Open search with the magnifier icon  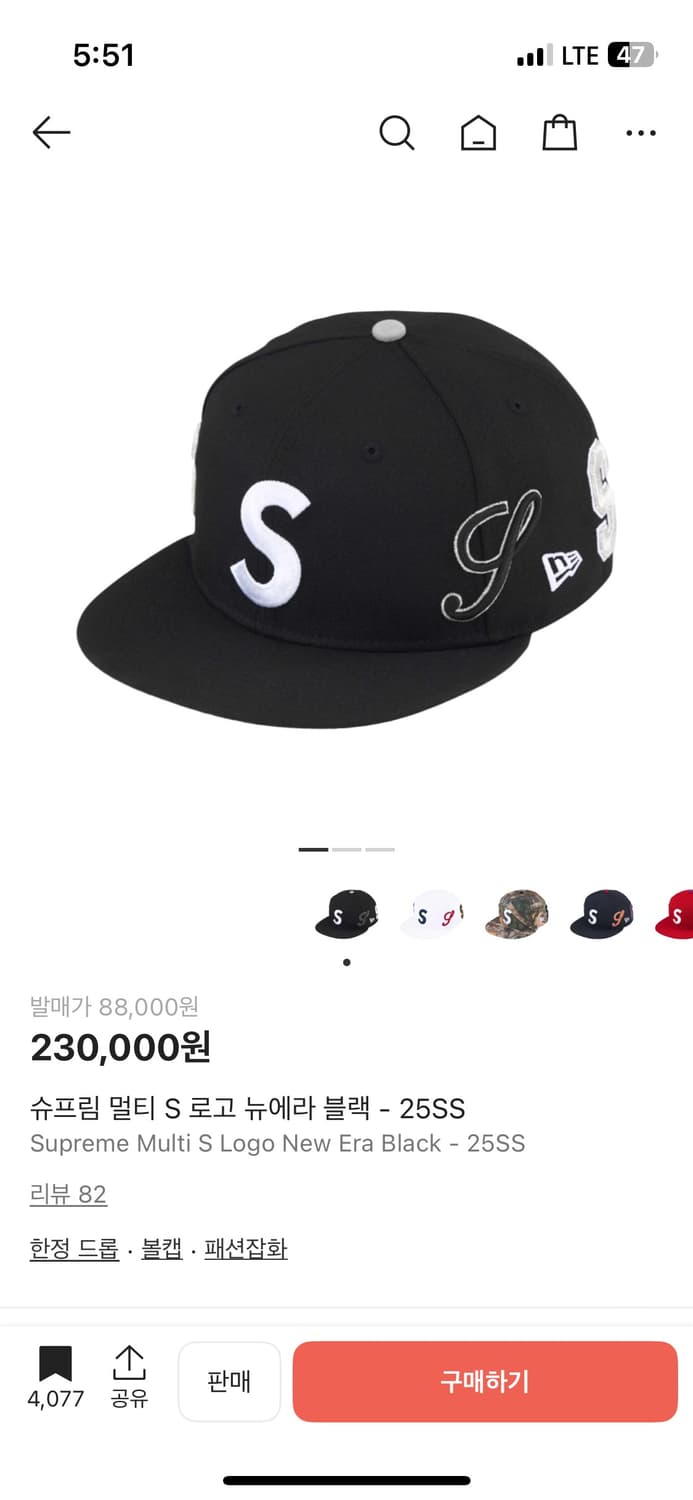tap(396, 132)
